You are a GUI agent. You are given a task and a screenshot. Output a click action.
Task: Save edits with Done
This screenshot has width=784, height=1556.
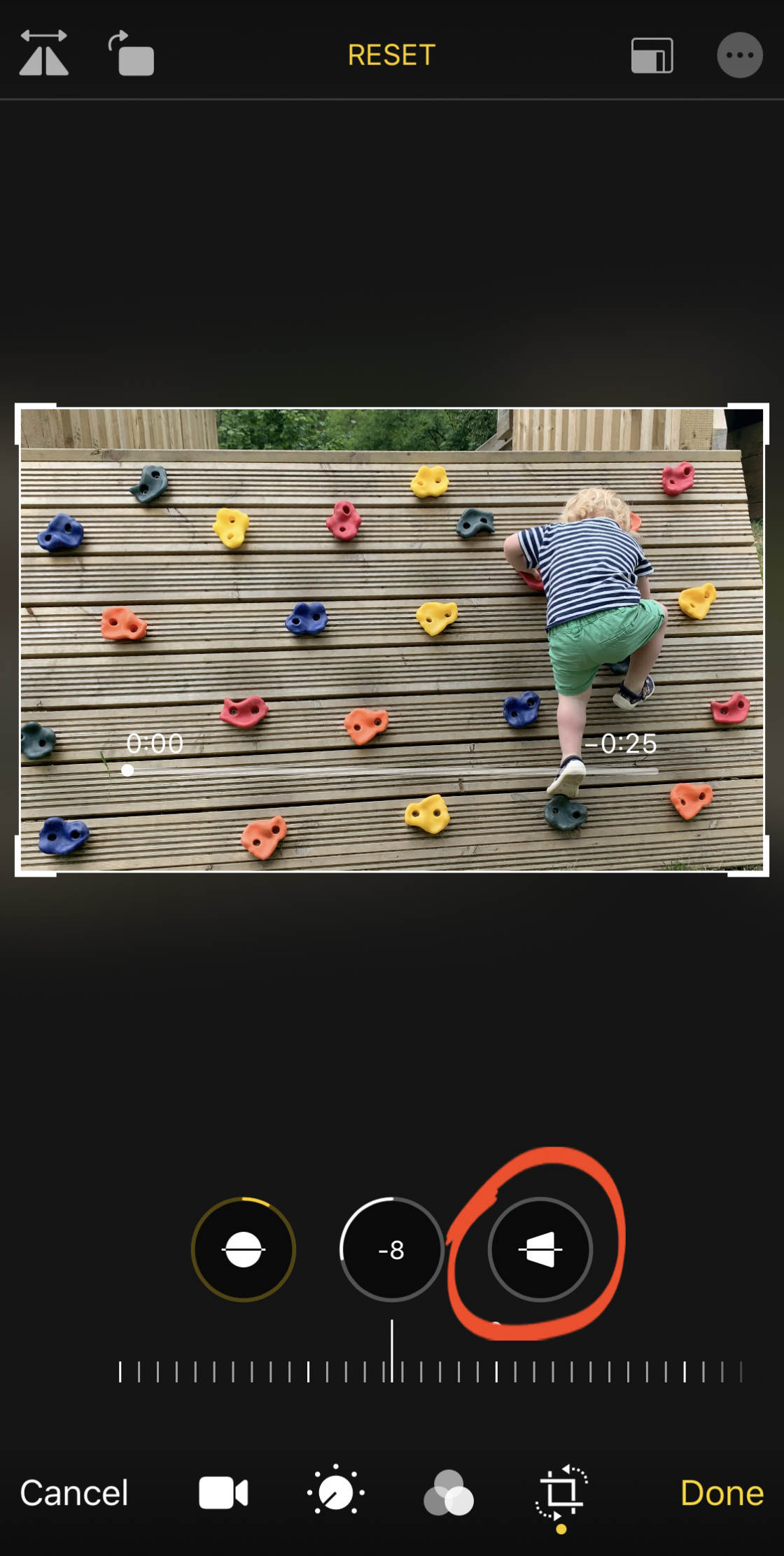click(x=722, y=1492)
